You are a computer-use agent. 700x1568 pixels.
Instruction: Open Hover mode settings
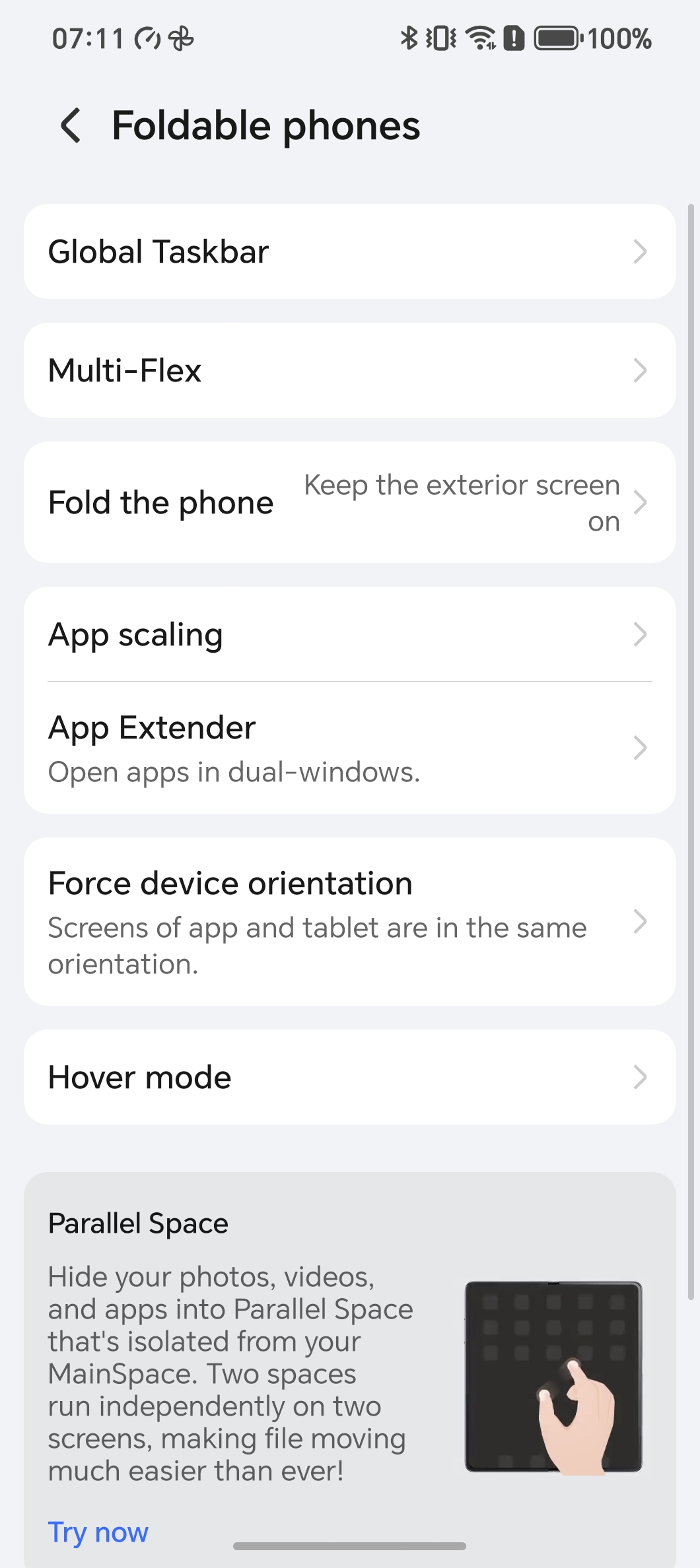[349, 1077]
